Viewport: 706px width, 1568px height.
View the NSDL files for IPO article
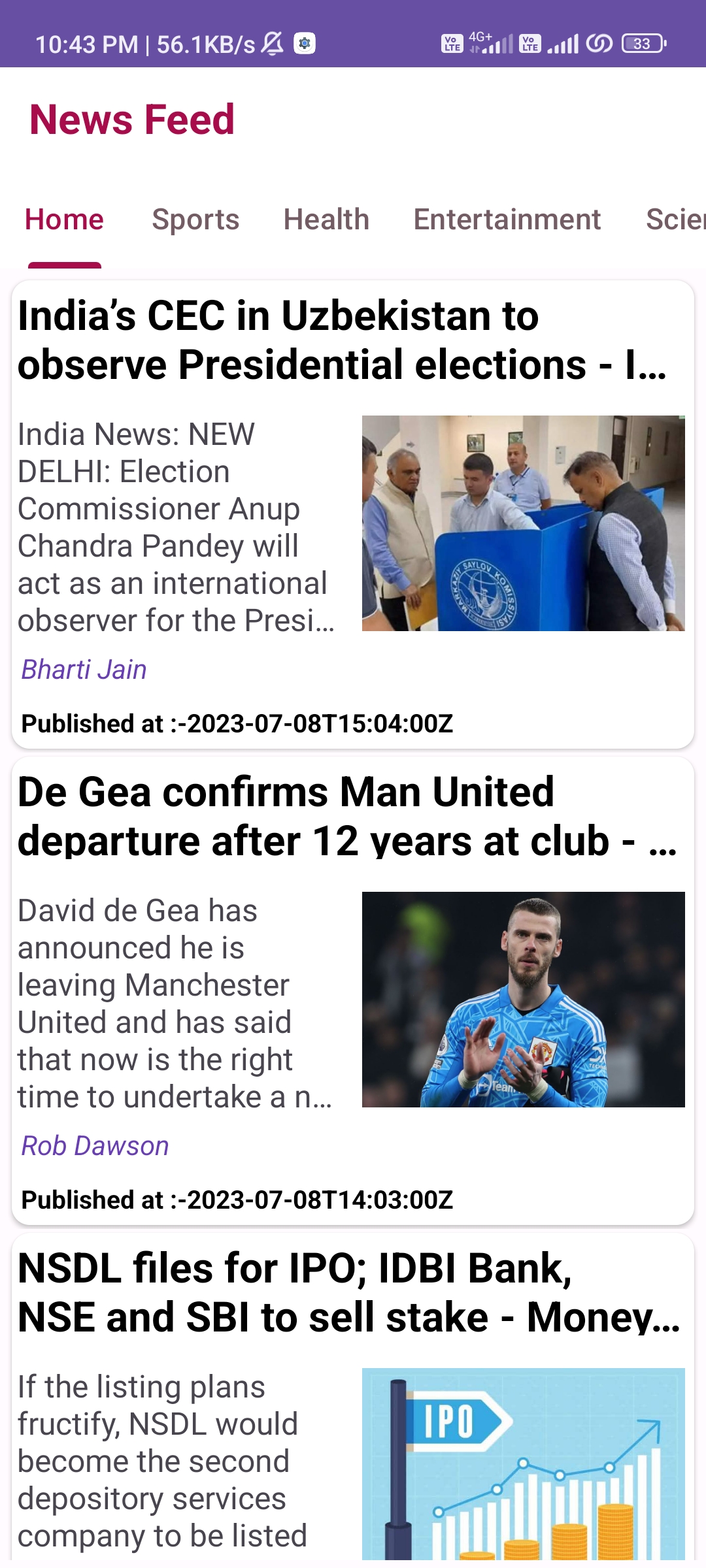pyautogui.click(x=342, y=1292)
